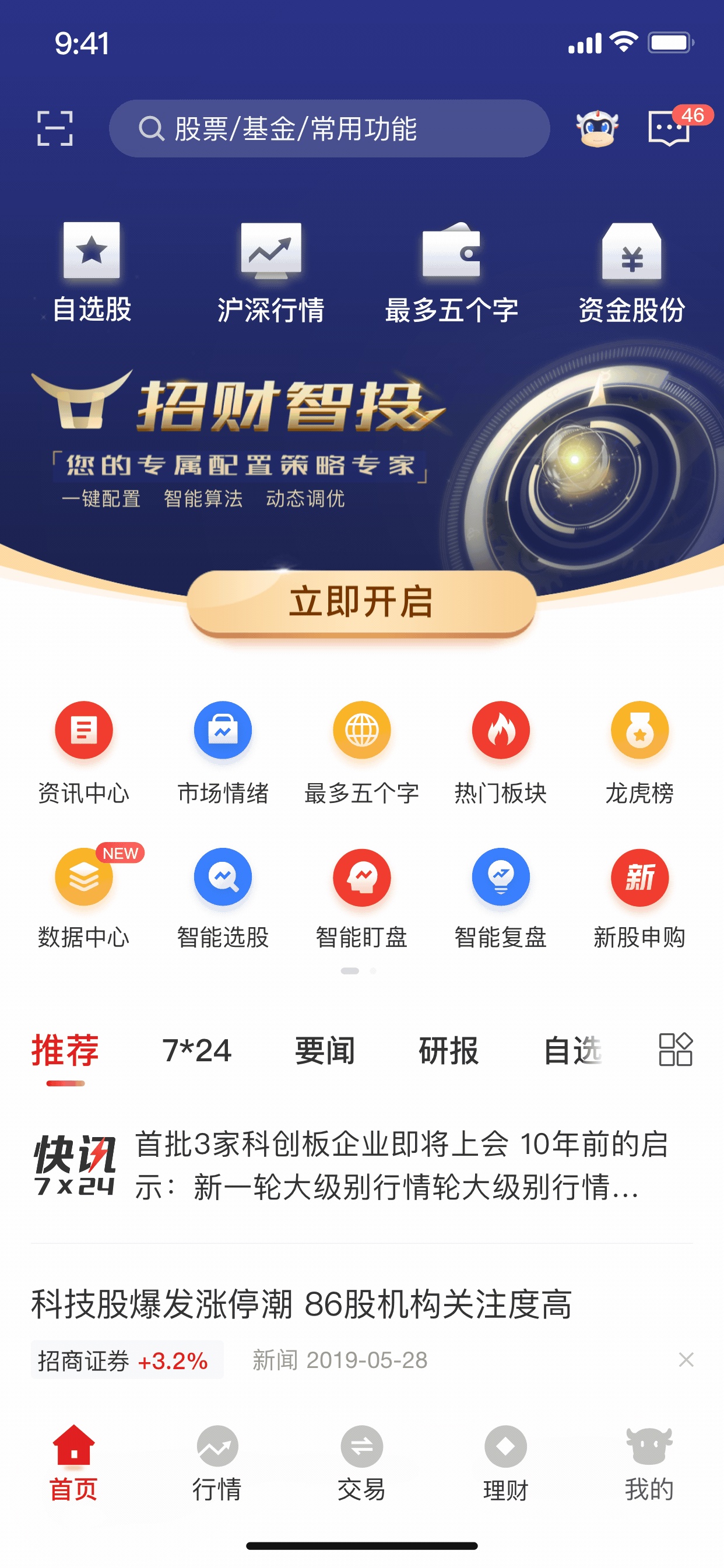Open 市场情绪
The height and width of the screenshot is (1568, 724).
223,753
